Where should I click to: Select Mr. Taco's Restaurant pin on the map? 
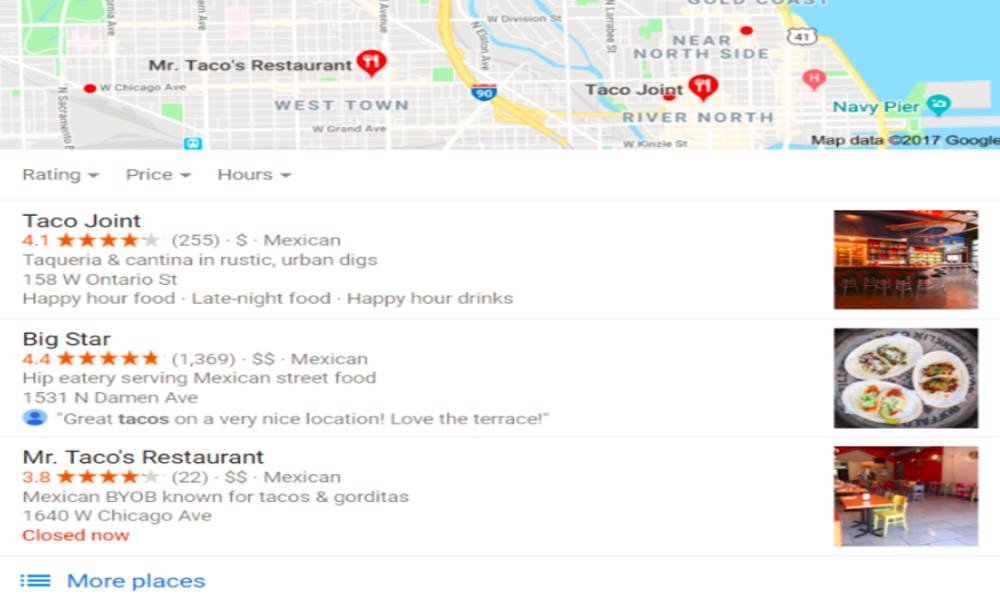[x=371, y=63]
